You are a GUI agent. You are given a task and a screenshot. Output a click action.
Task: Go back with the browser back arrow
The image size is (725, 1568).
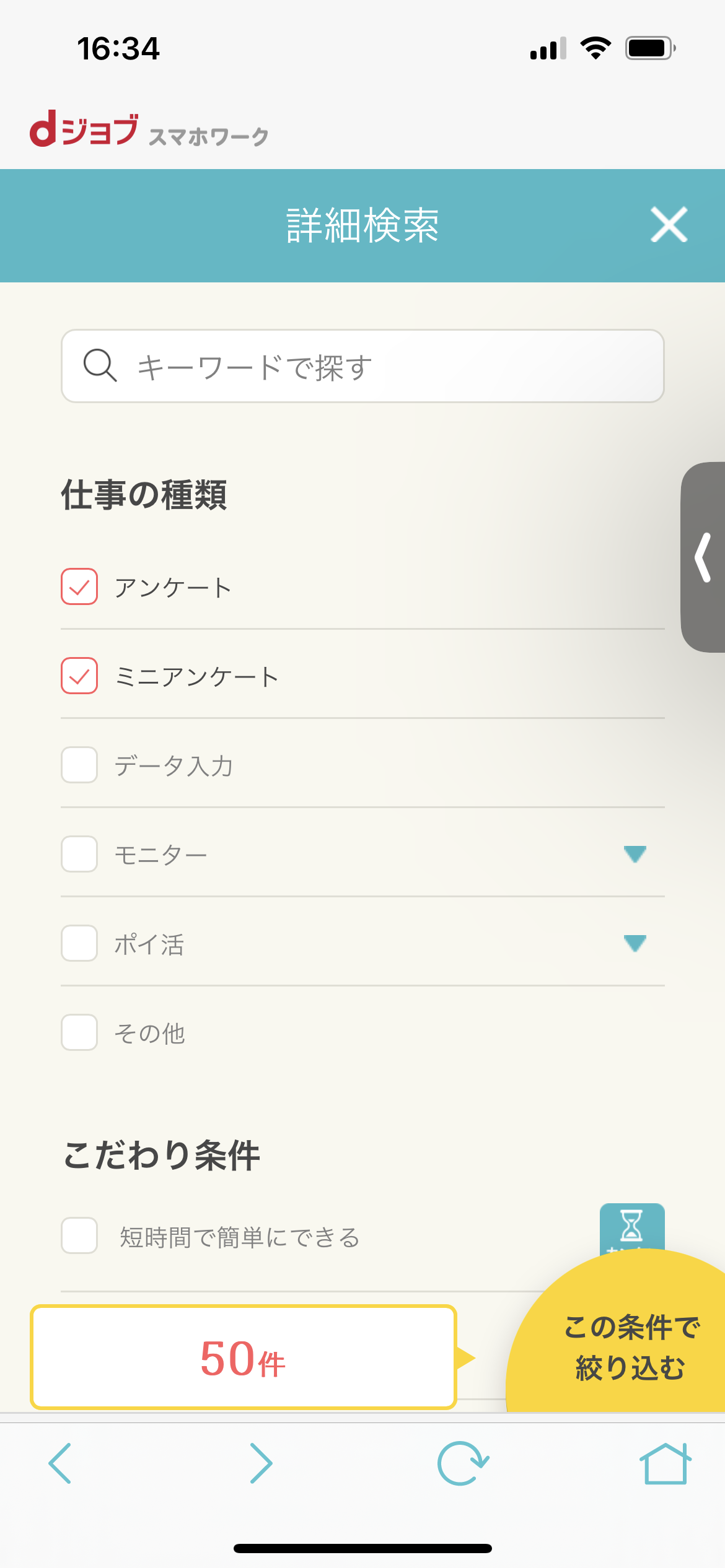60,1463
